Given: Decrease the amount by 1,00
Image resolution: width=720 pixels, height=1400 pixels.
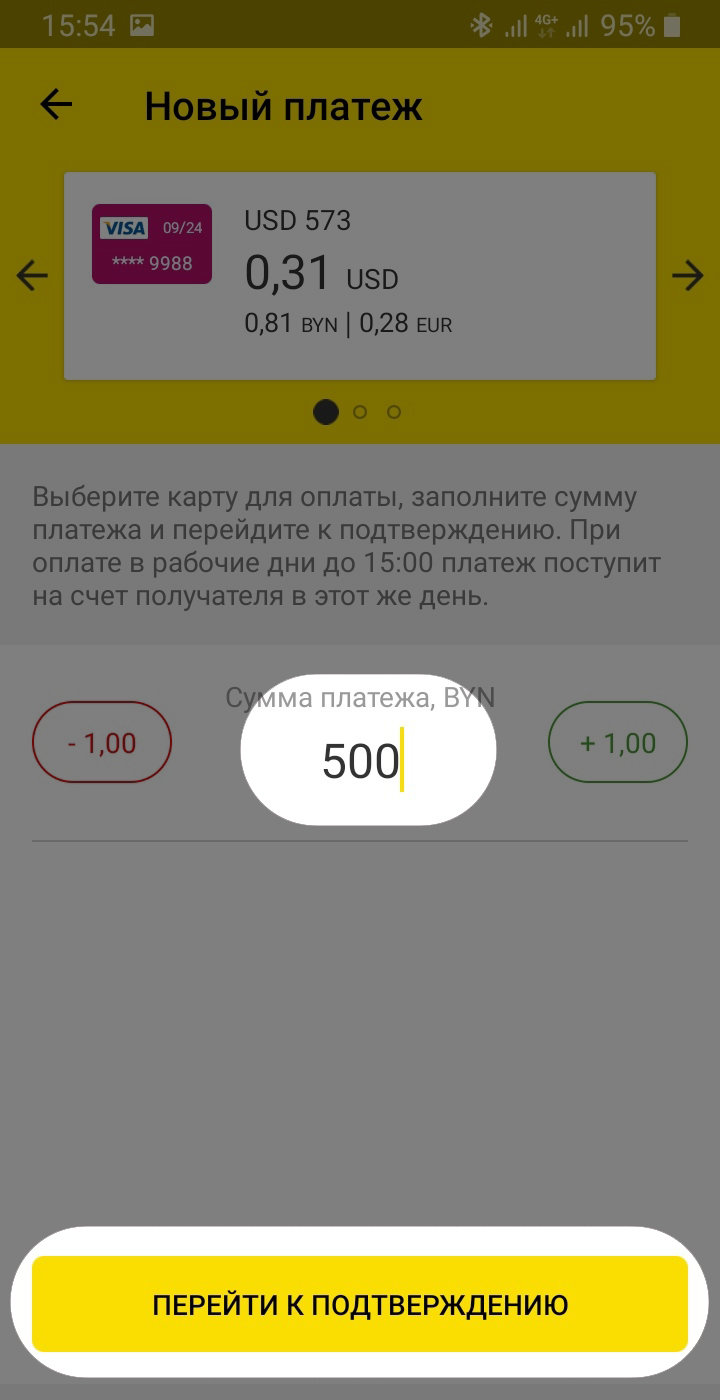Looking at the screenshot, I should pyautogui.click(x=102, y=743).
